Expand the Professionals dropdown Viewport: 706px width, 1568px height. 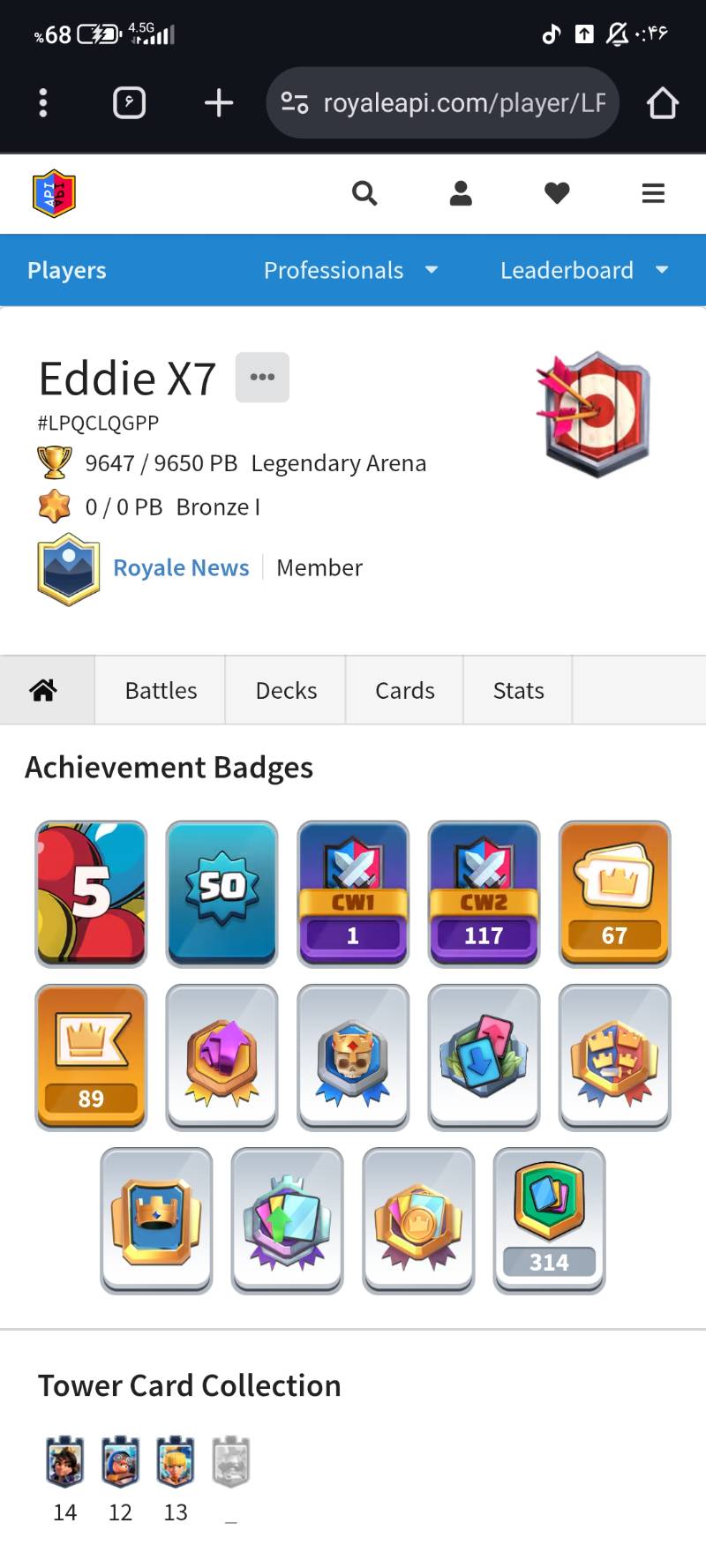tap(350, 270)
